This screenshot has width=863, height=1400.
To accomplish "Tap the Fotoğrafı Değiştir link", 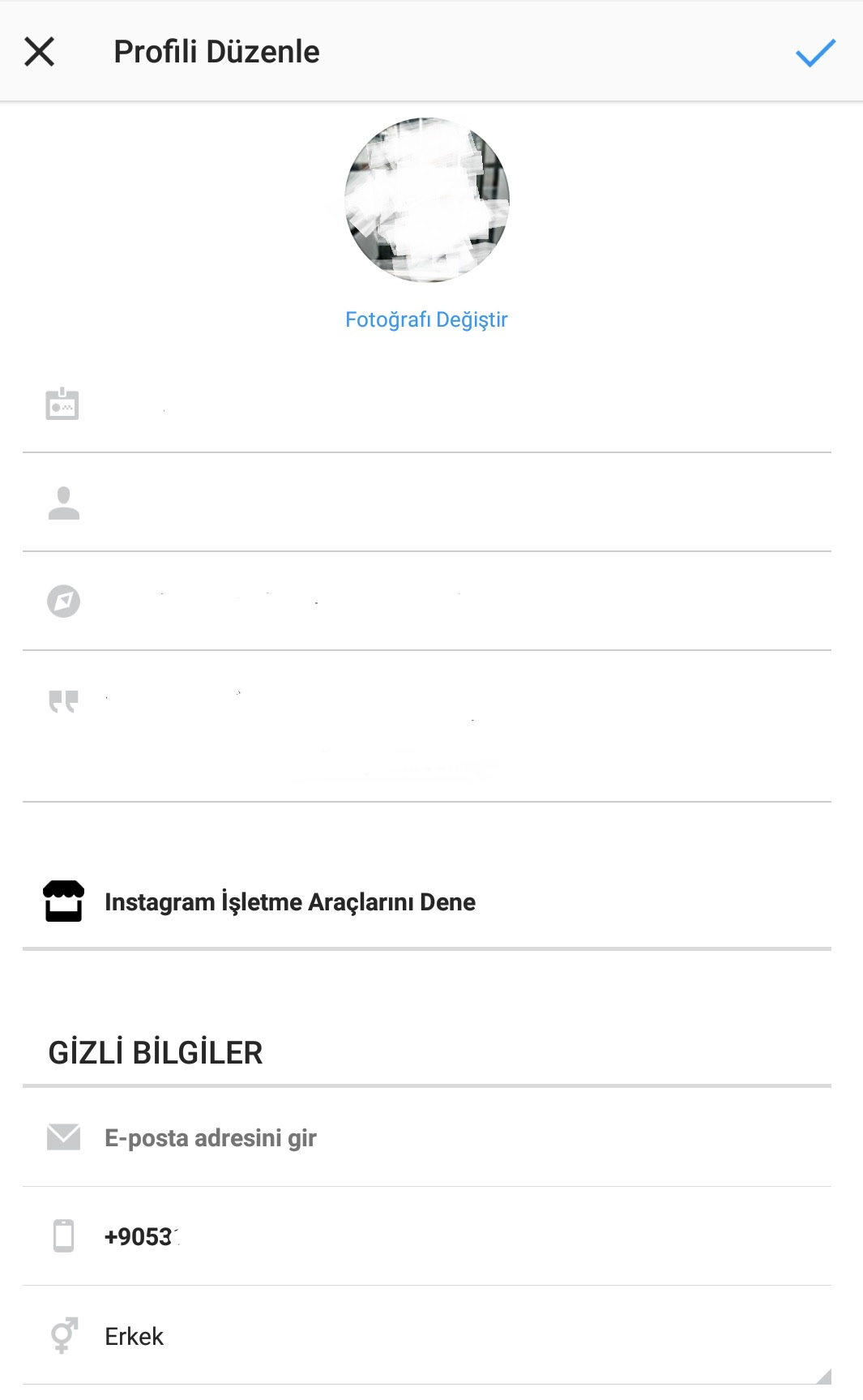I will pos(426,319).
